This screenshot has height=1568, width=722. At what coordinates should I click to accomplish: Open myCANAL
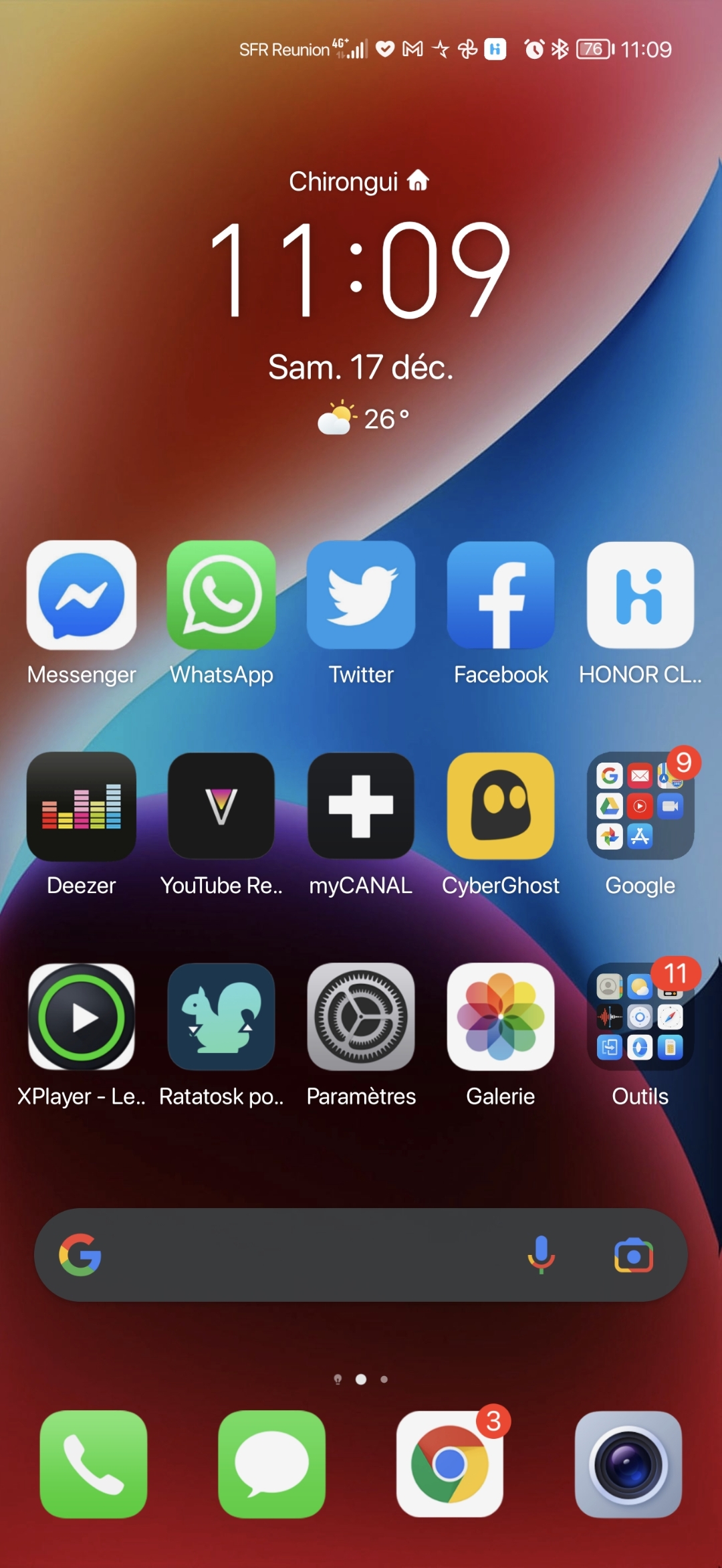pyautogui.click(x=361, y=806)
